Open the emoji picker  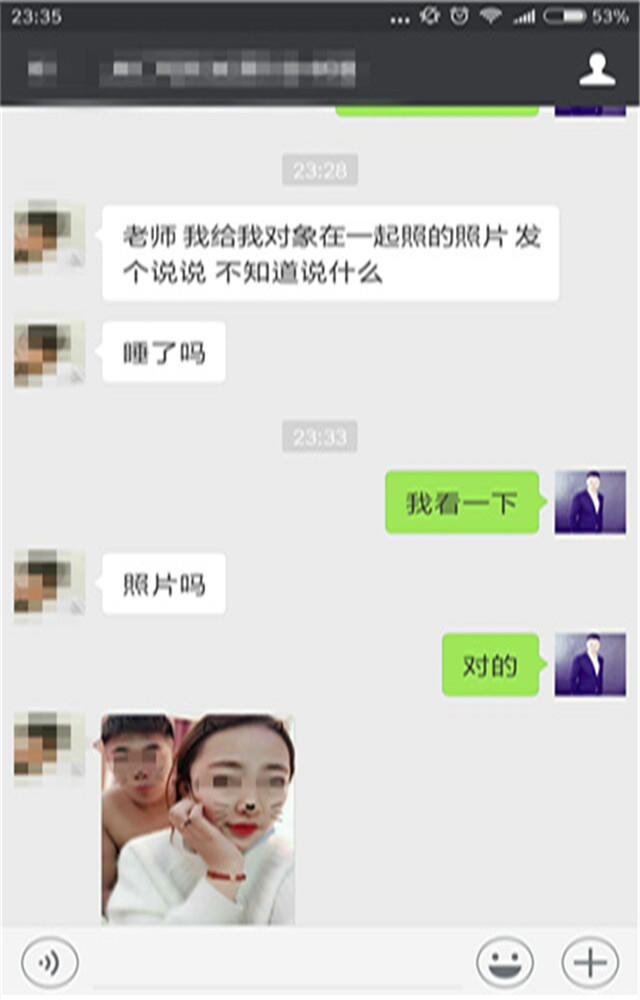coord(504,963)
